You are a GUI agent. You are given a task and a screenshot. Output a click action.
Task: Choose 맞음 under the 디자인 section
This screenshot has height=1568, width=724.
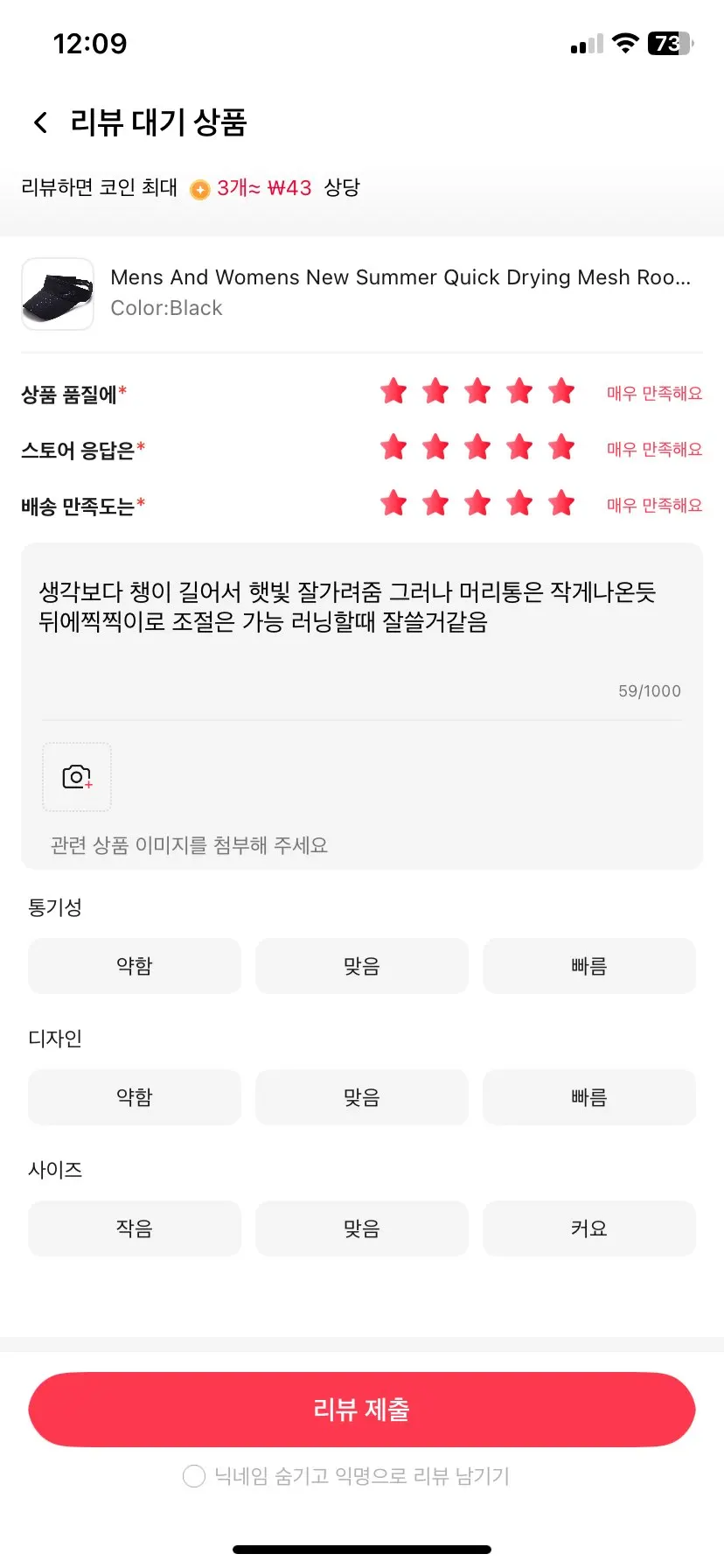[361, 1097]
